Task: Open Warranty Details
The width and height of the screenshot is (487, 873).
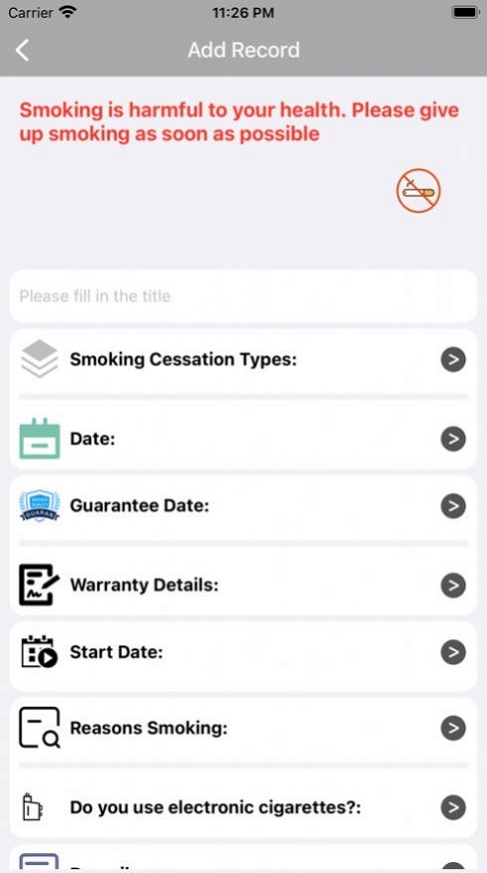Action: tap(243, 585)
